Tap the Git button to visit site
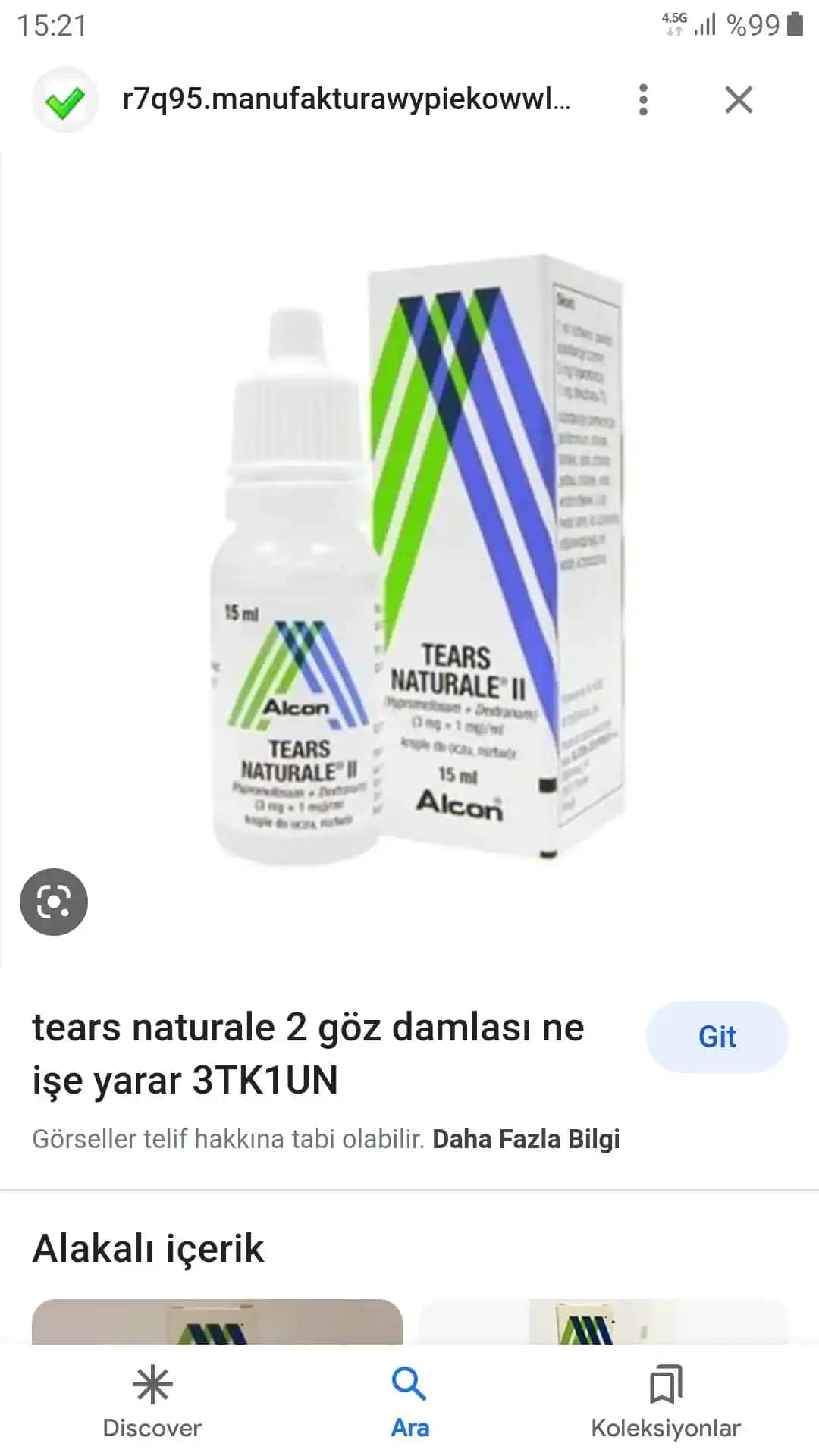 [x=716, y=1036]
